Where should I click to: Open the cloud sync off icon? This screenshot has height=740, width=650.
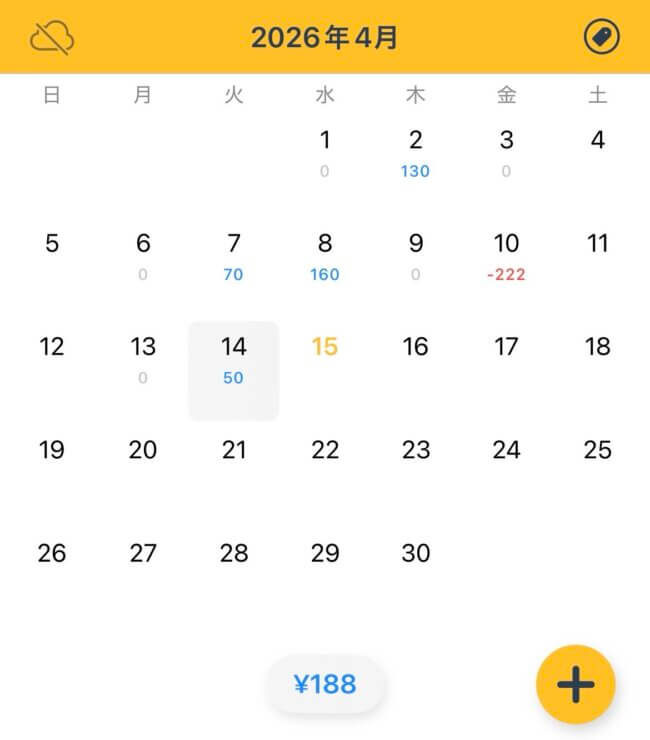[x=52, y=37]
